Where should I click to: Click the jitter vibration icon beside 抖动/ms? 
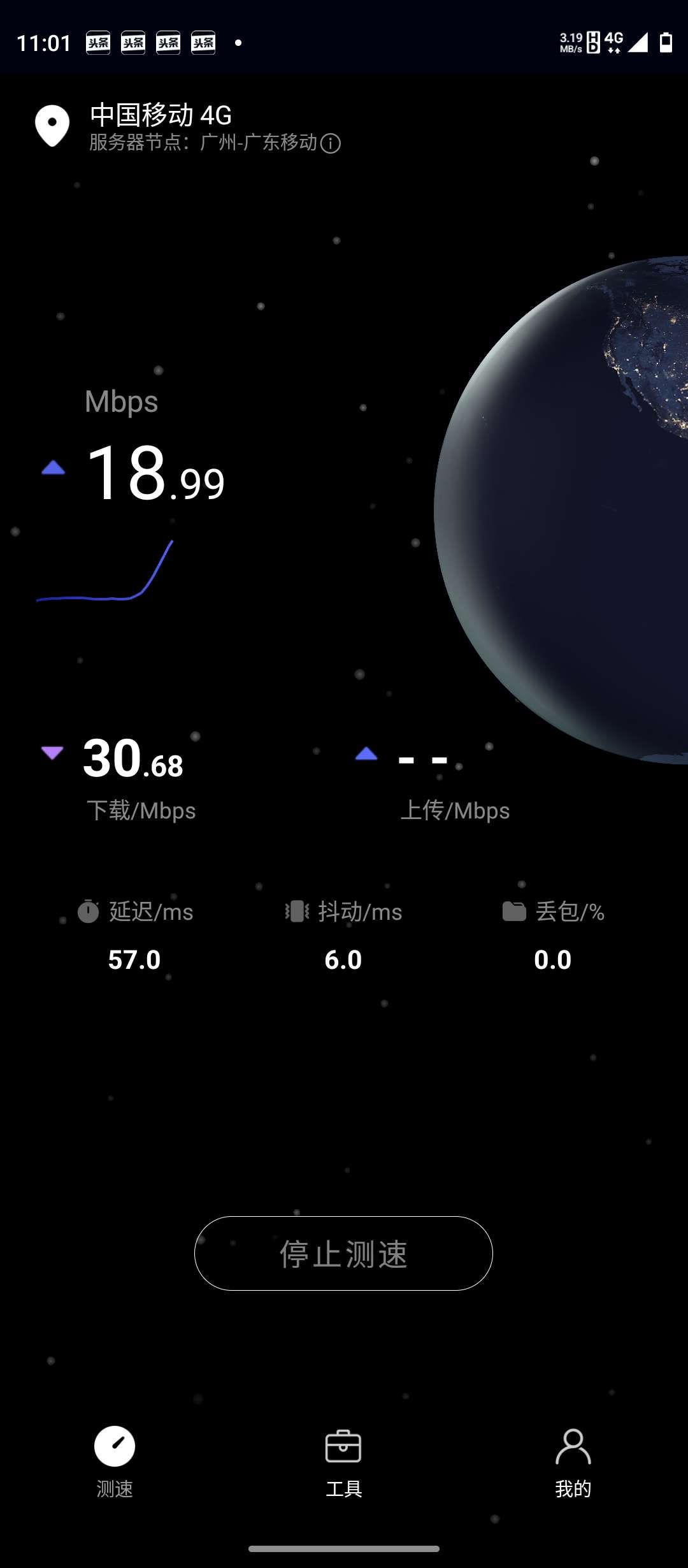(x=297, y=911)
